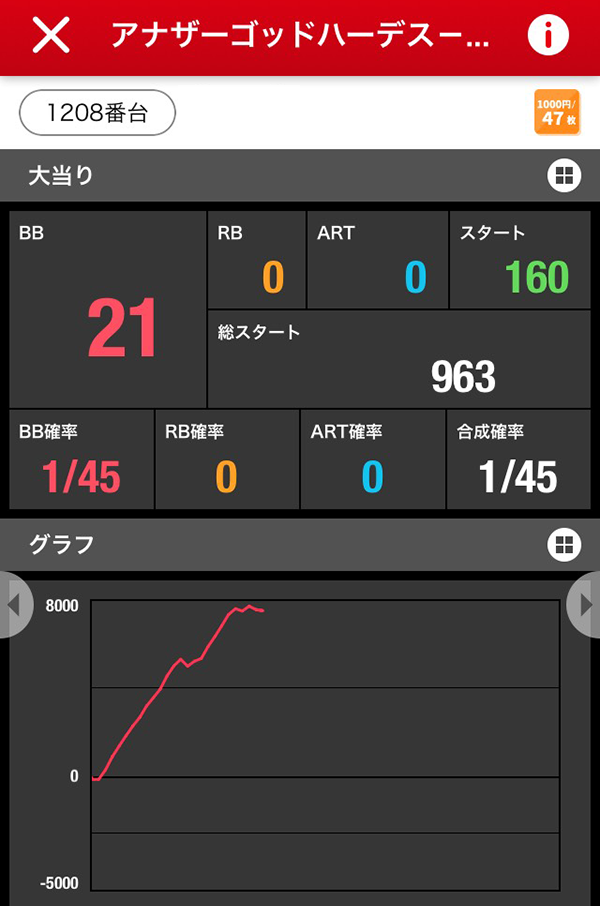Viewport: 600px width, 906px height.
Task: Tap the 1000円/47枚 rate badge
Action: click(x=557, y=112)
